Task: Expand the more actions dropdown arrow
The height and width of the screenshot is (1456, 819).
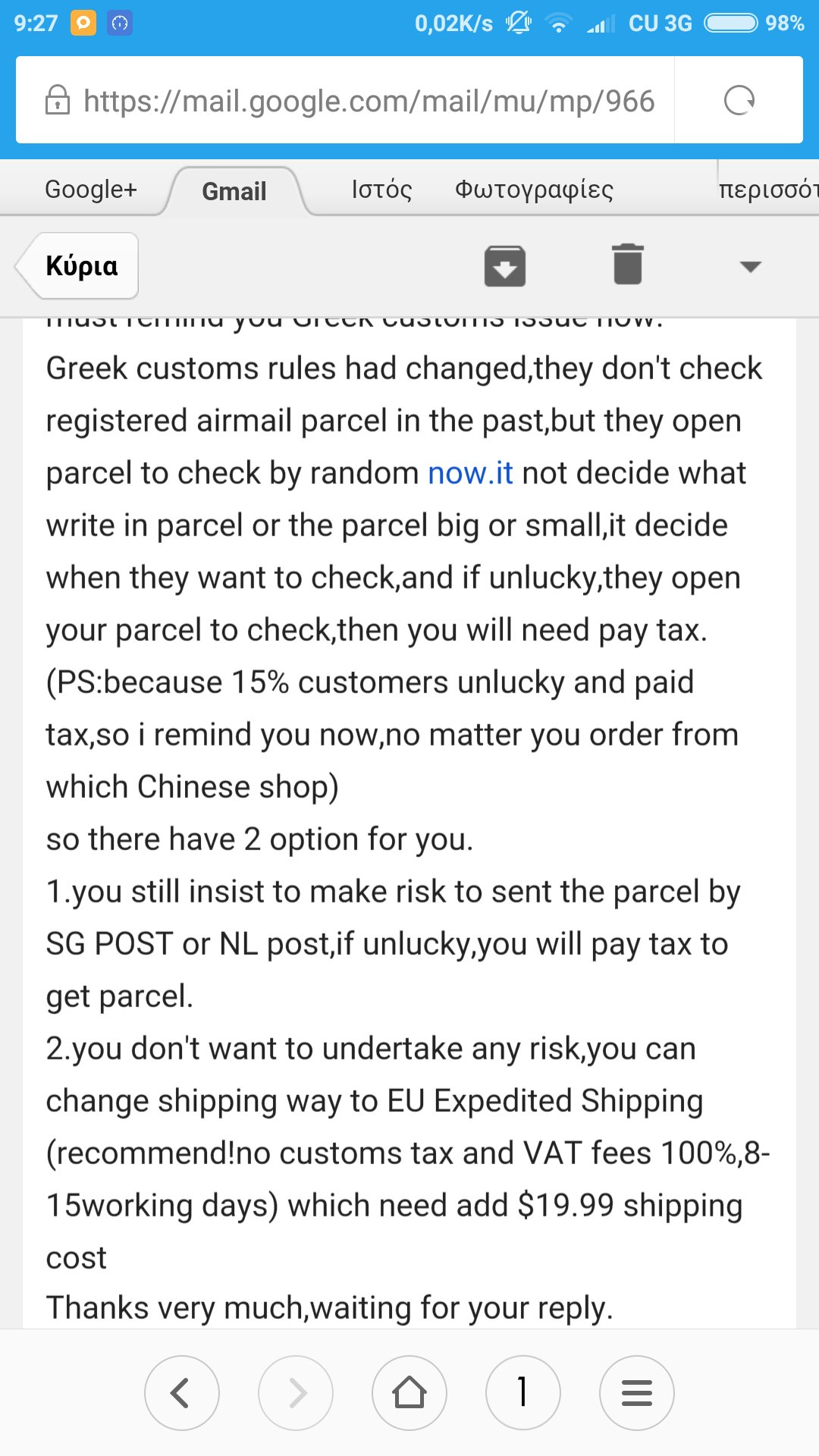Action: (750, 266)
